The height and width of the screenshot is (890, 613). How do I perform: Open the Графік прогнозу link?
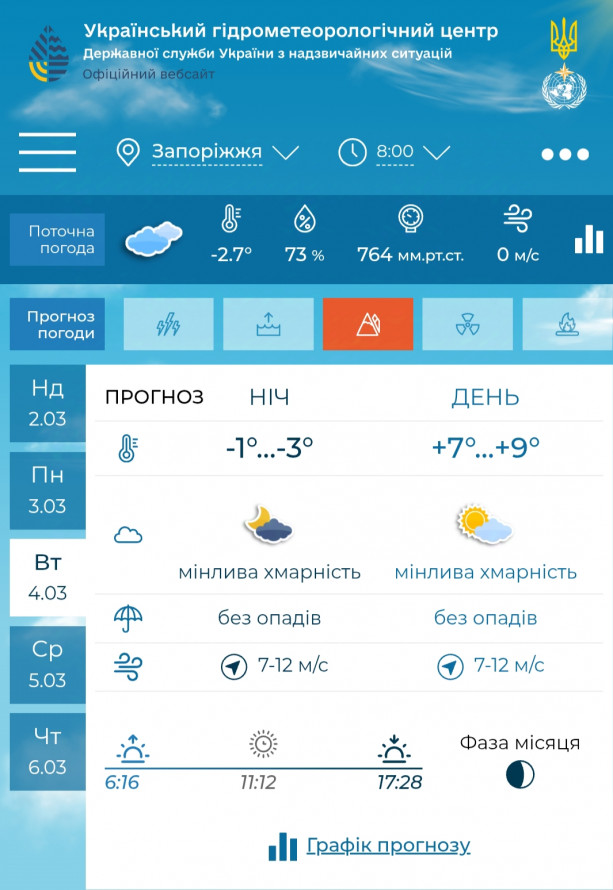pyautogui.click(x=388, y=845)
